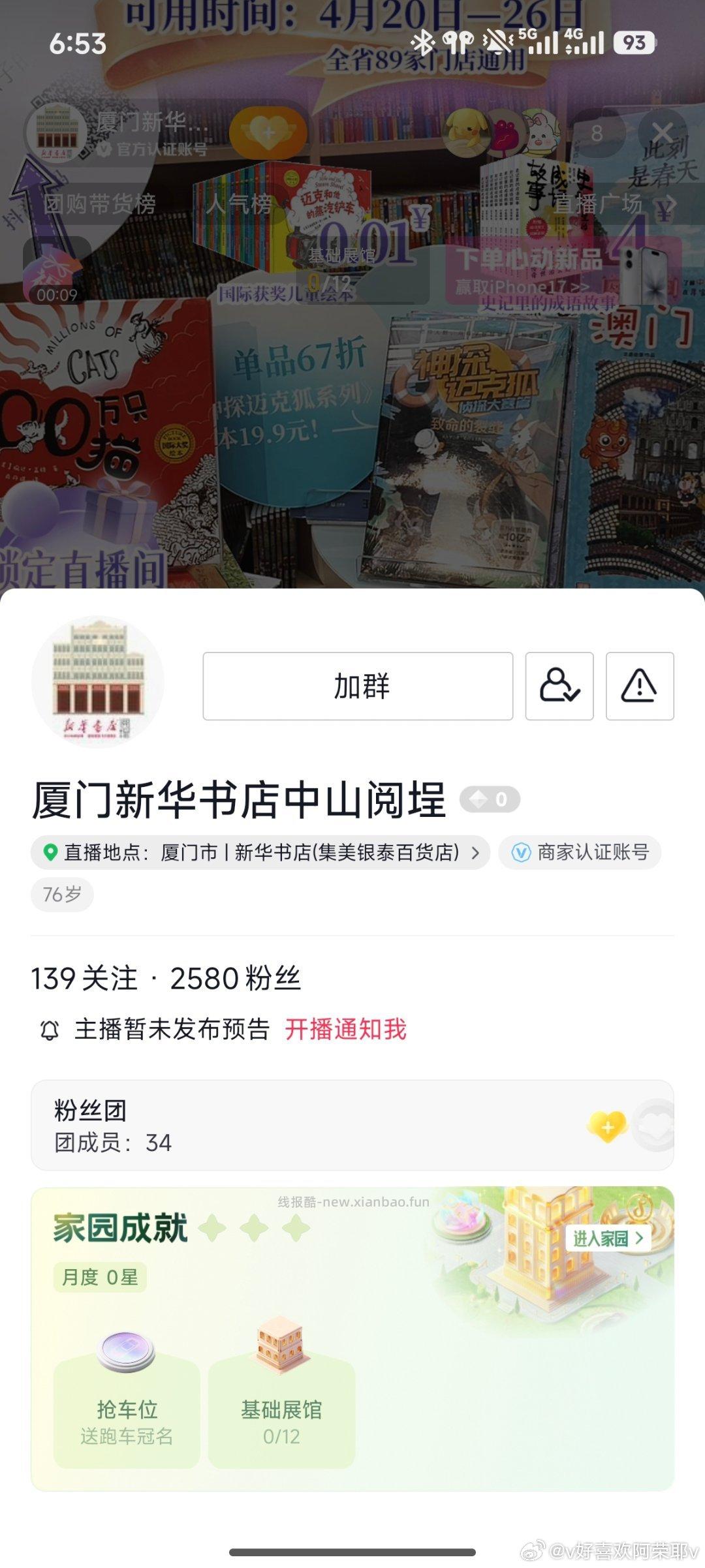Tap the 加群 button
The width and height of the screenshot is (705, 1568).
(x=362, y=686)
